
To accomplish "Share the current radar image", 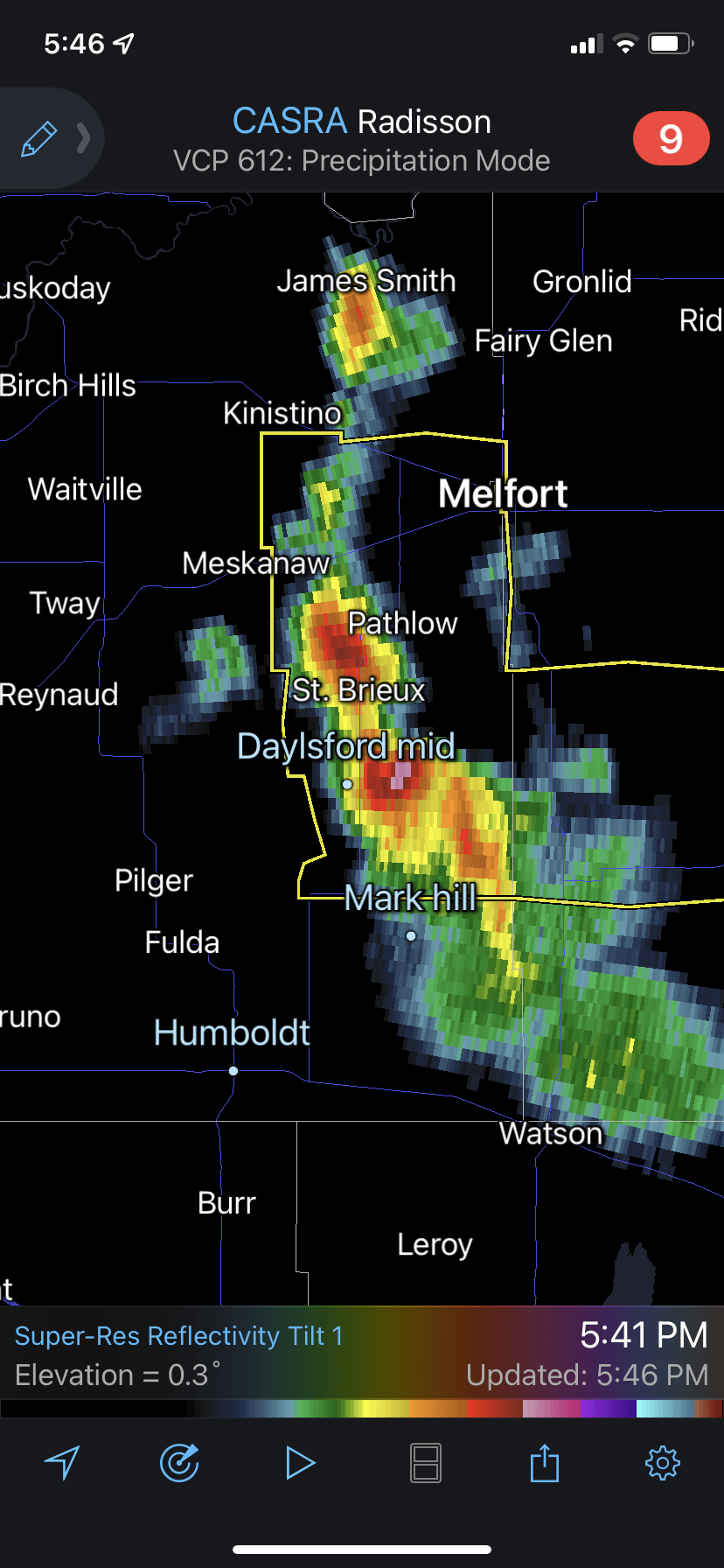I will click(x=544, y=1461).
